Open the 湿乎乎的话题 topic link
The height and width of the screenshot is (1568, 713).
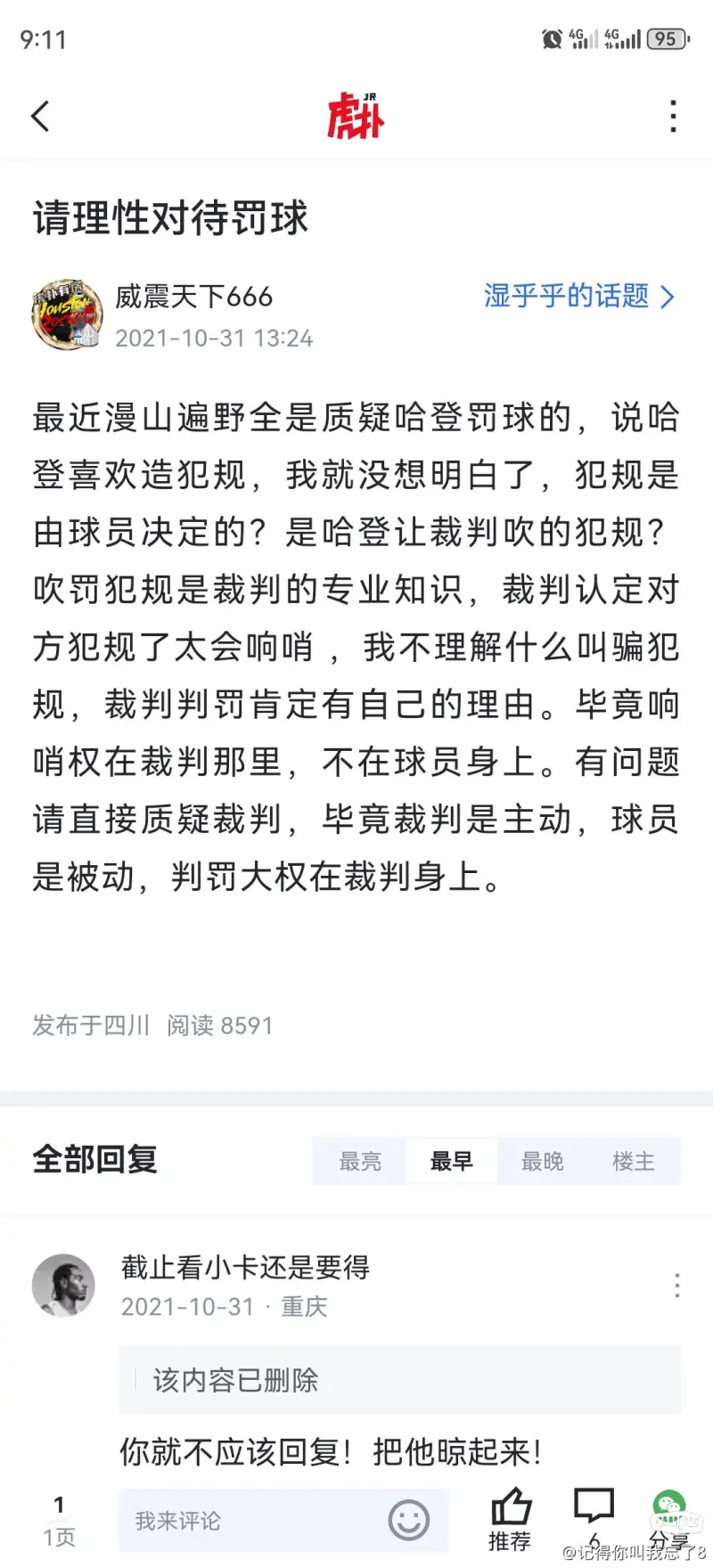click(x=578, y=296)
